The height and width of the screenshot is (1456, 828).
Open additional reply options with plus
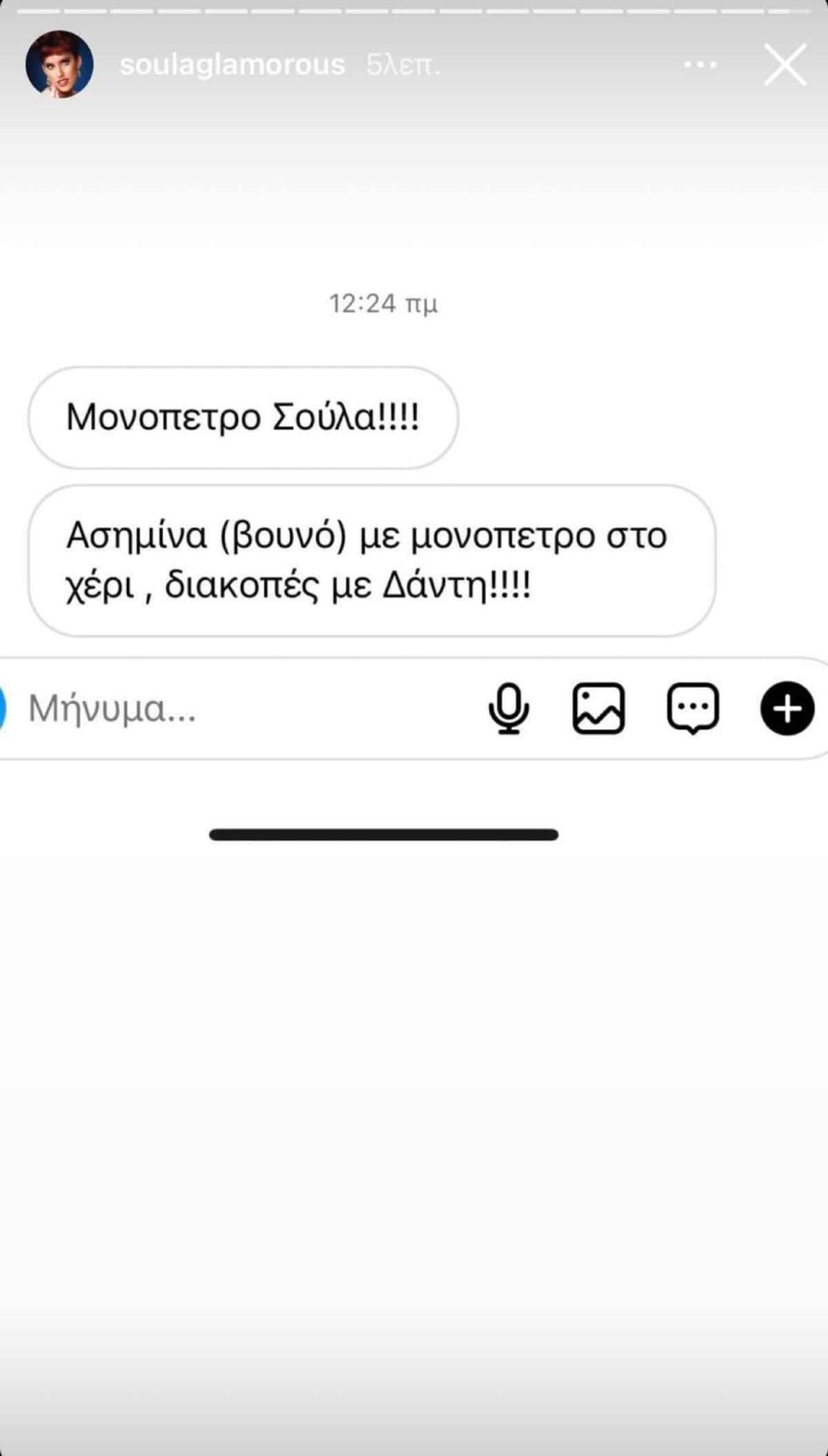(787, 708)
